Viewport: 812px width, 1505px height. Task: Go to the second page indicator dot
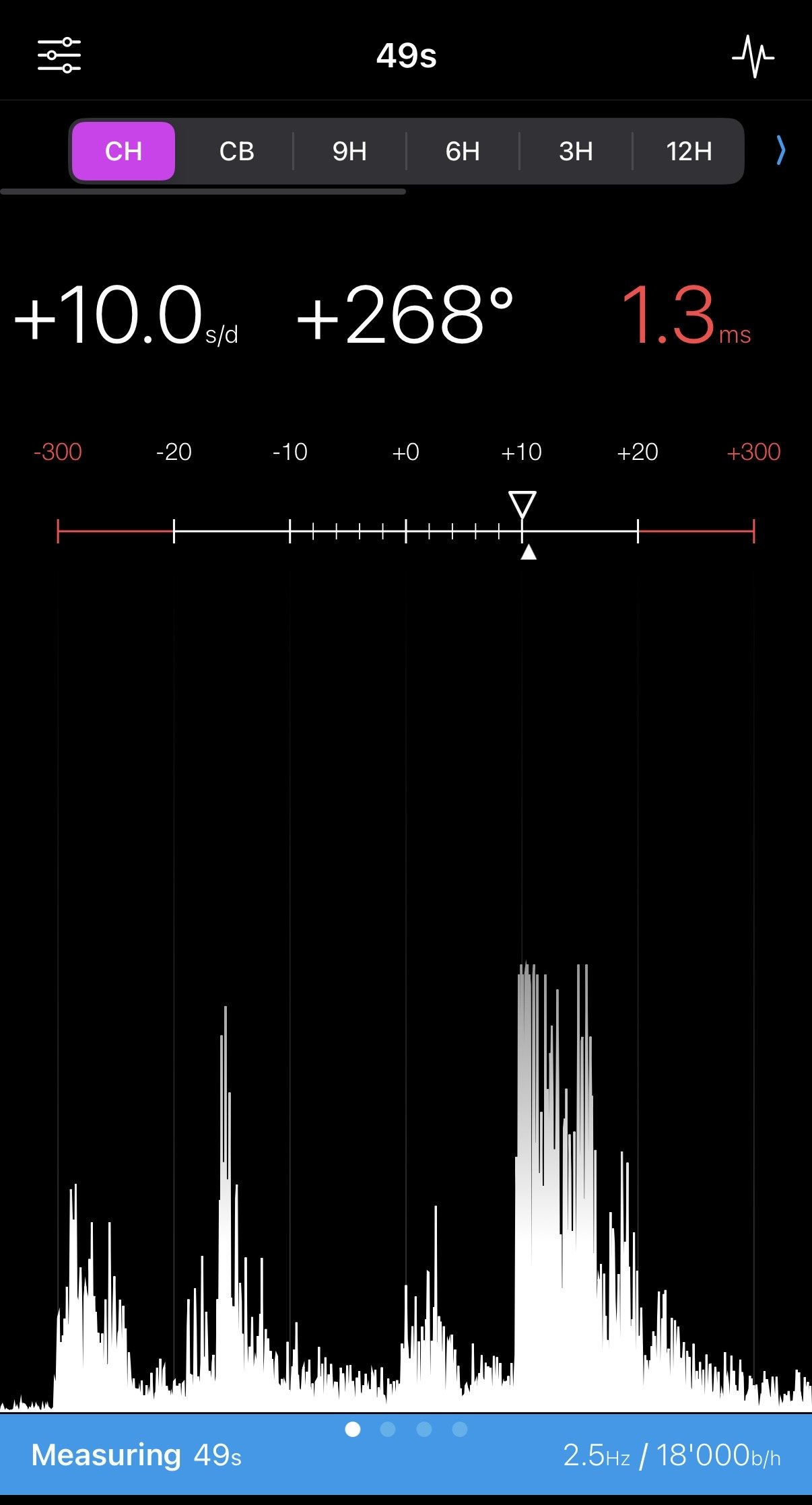point(388,1429)
